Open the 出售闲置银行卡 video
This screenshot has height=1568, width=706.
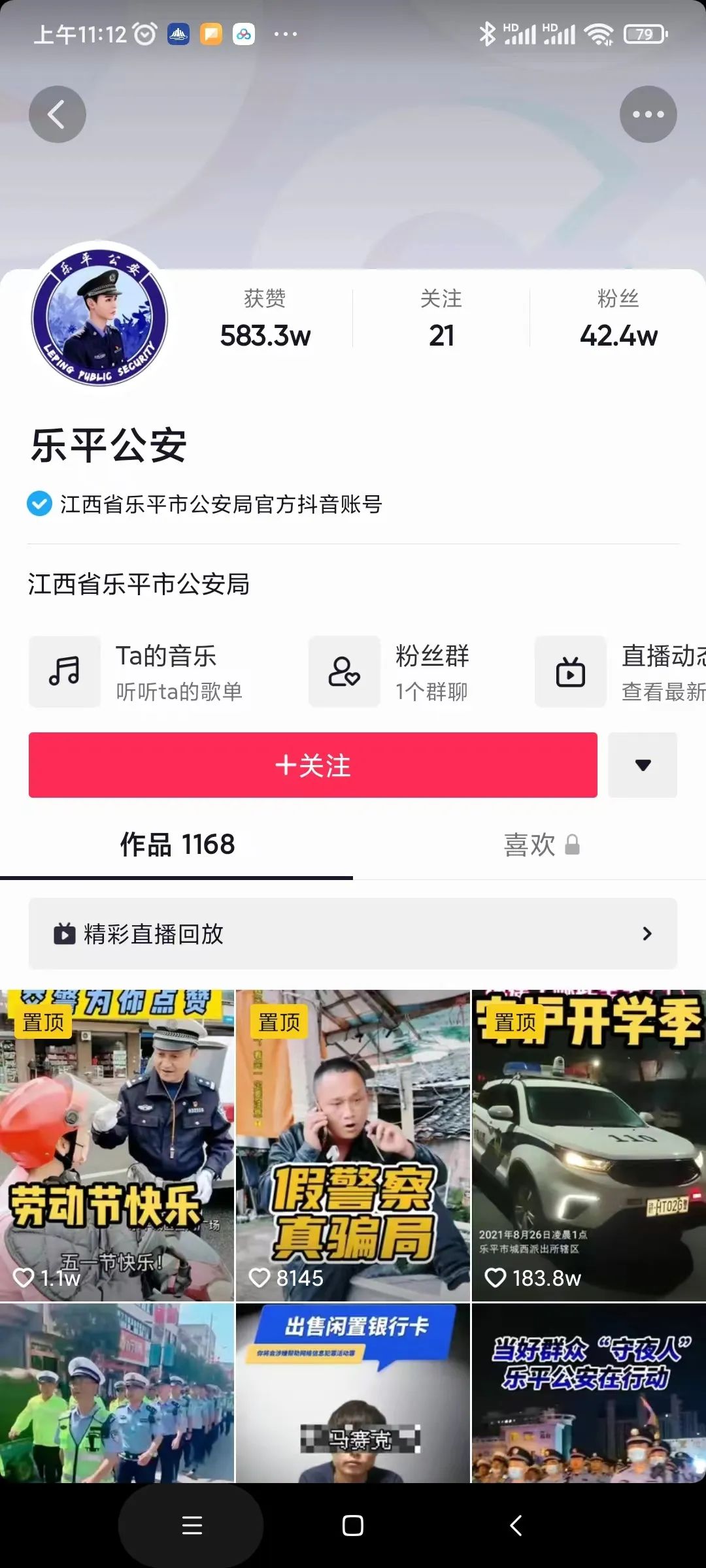click(353, 1392)
